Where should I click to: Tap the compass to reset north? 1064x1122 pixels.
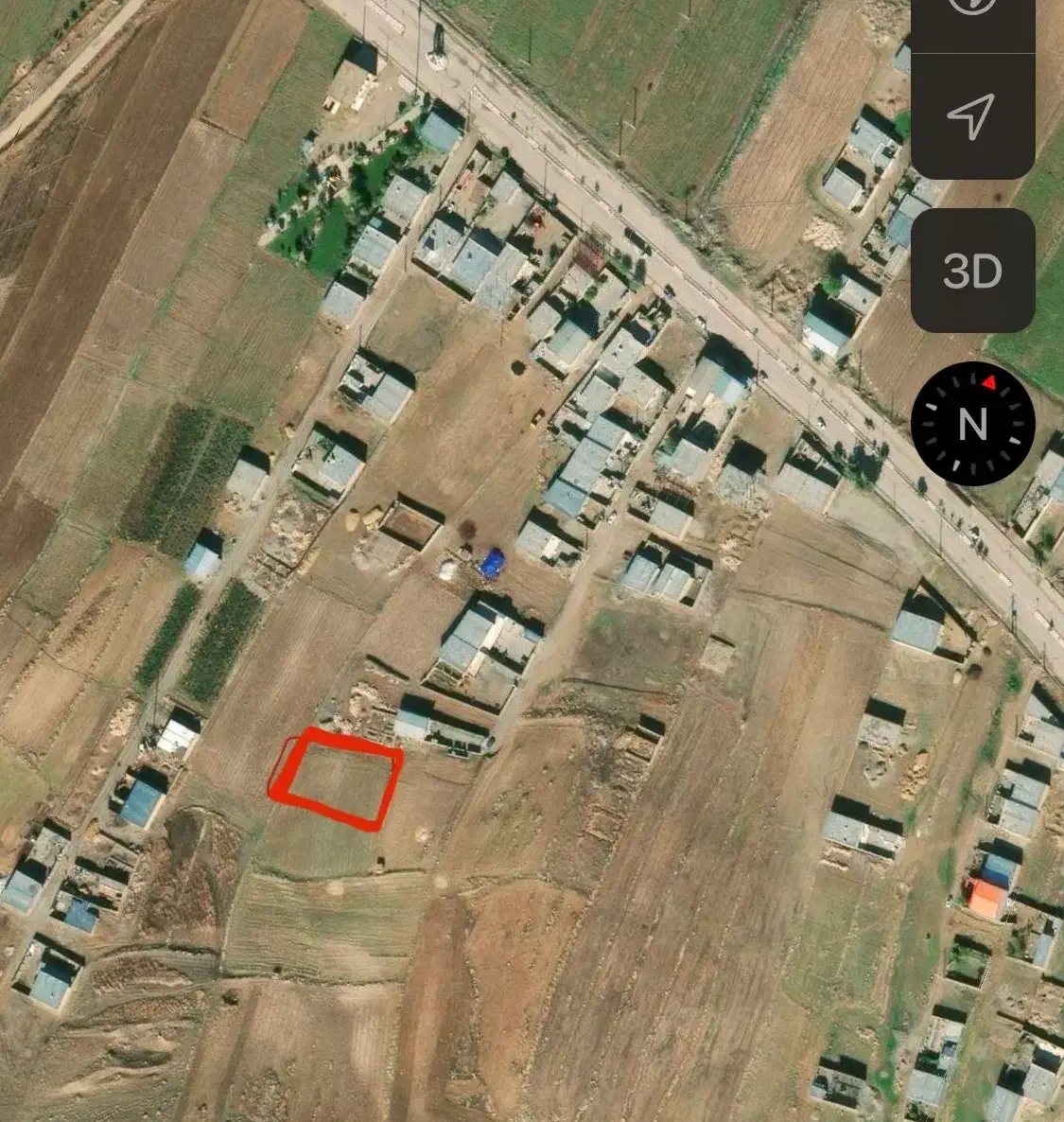click(x=972, y=424)
